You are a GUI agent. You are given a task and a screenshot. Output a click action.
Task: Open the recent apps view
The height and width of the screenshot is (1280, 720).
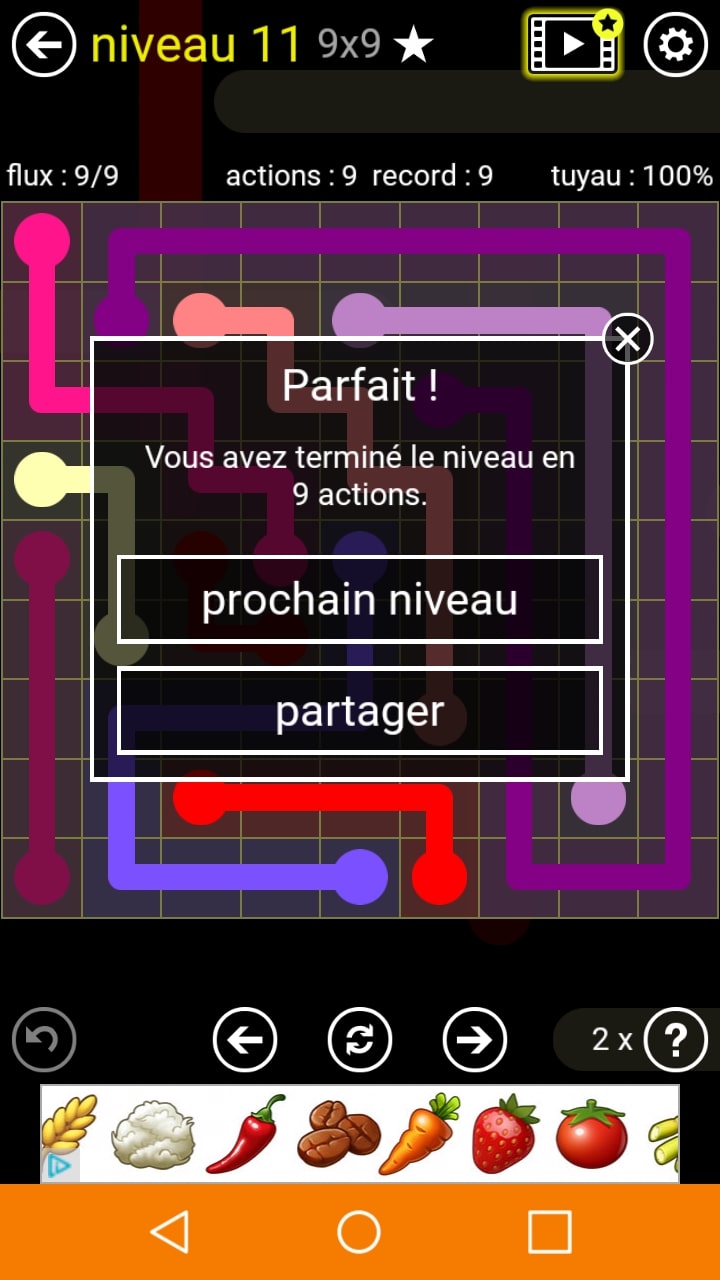549,1232
